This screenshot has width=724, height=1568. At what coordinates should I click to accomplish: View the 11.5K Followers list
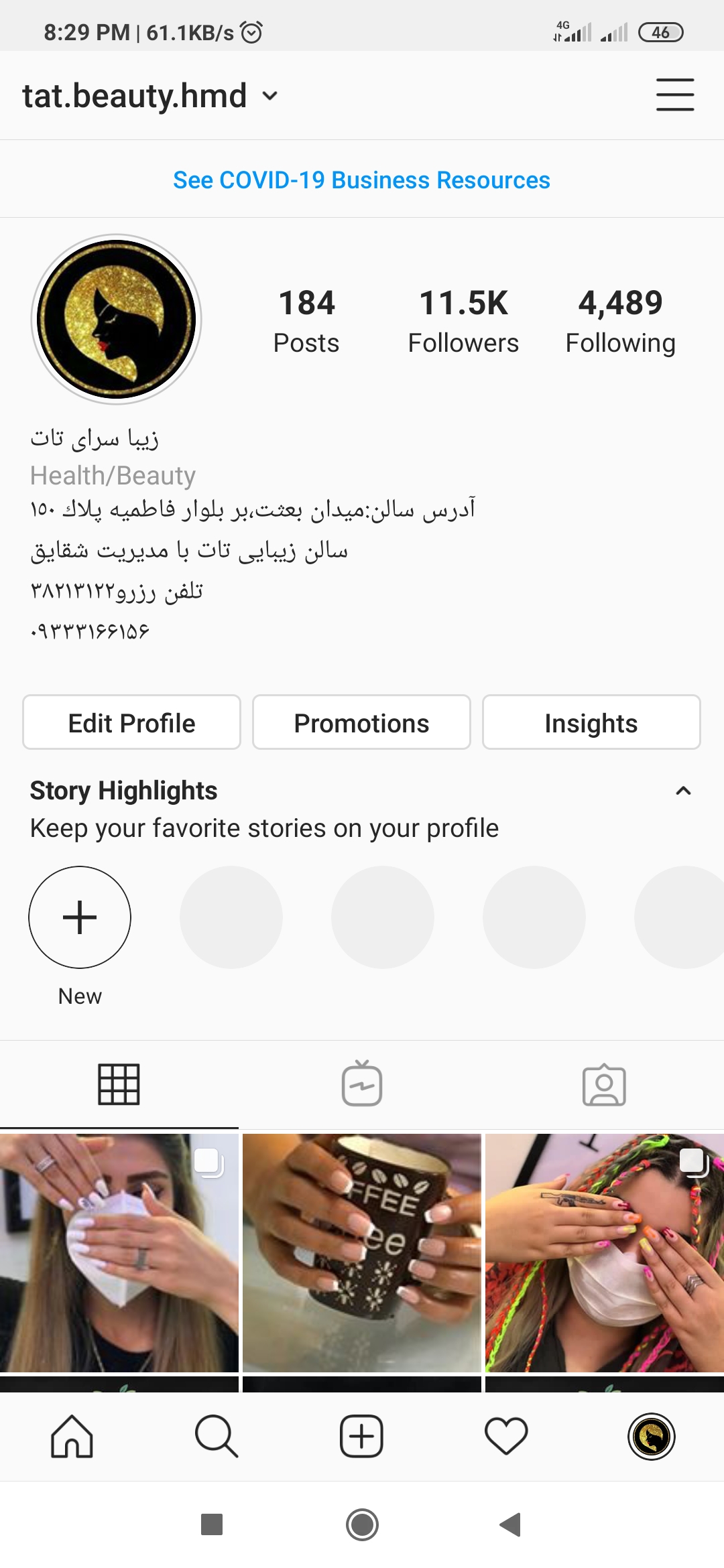coord(463,320)
